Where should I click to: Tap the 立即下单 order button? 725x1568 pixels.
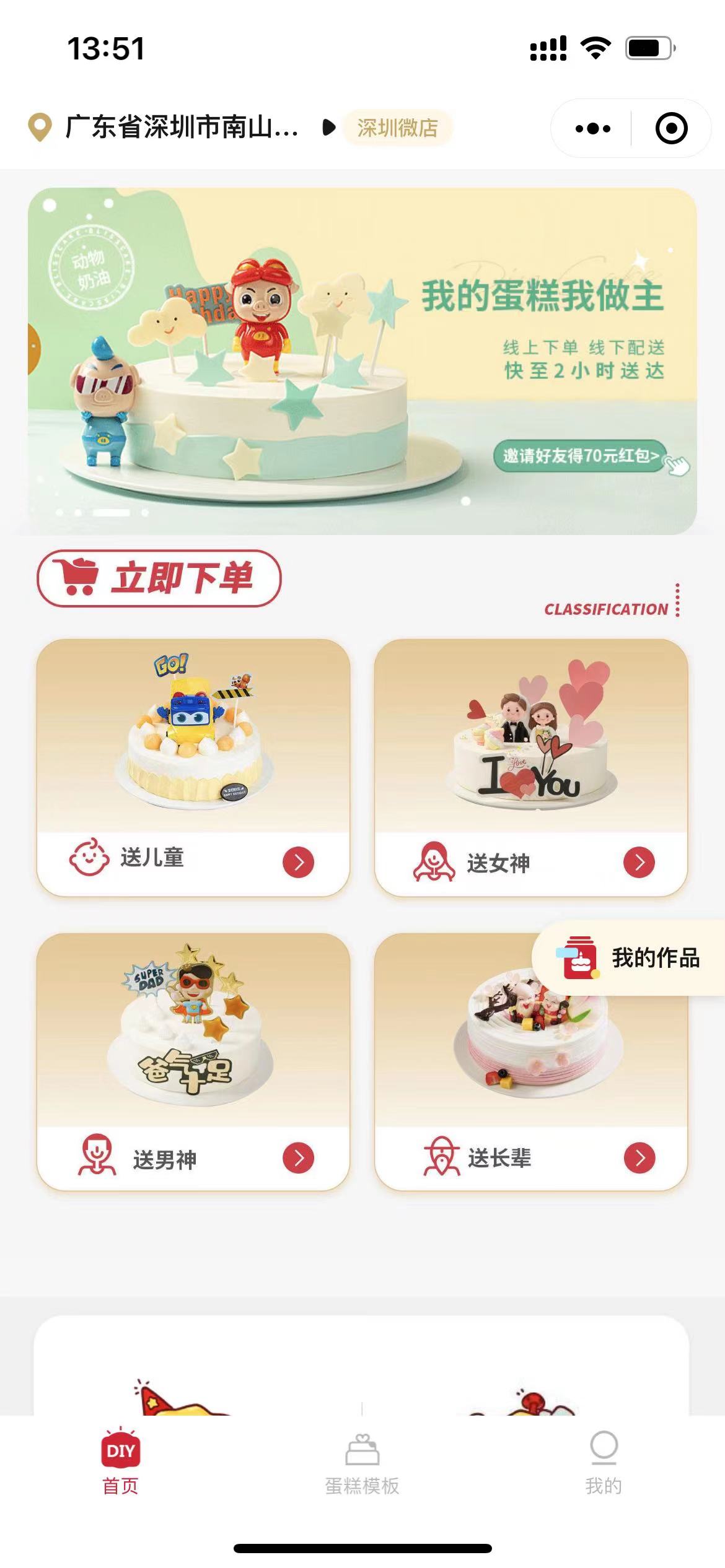pyautogui.click(x=159, y=578)
